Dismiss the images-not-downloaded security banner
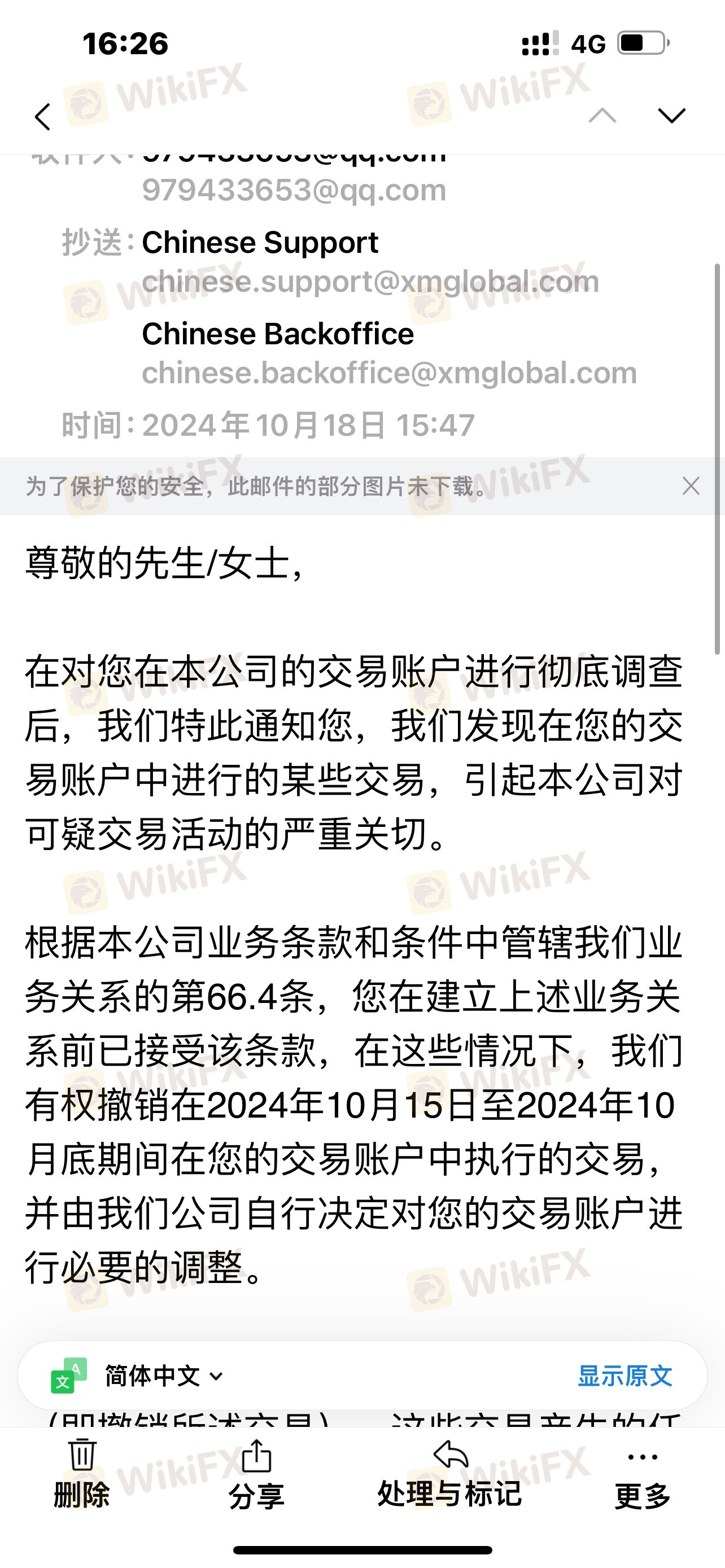Screen dimensions: 725x1568 pos(691,486)
